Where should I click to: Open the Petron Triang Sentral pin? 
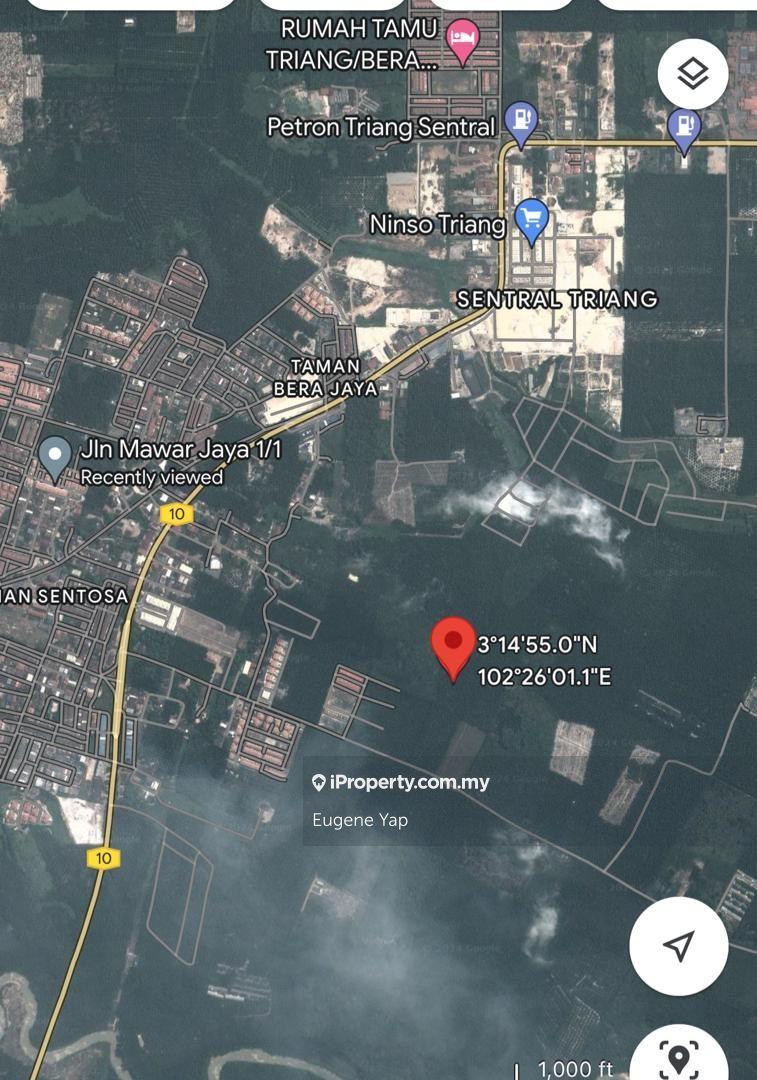point(520,122)
